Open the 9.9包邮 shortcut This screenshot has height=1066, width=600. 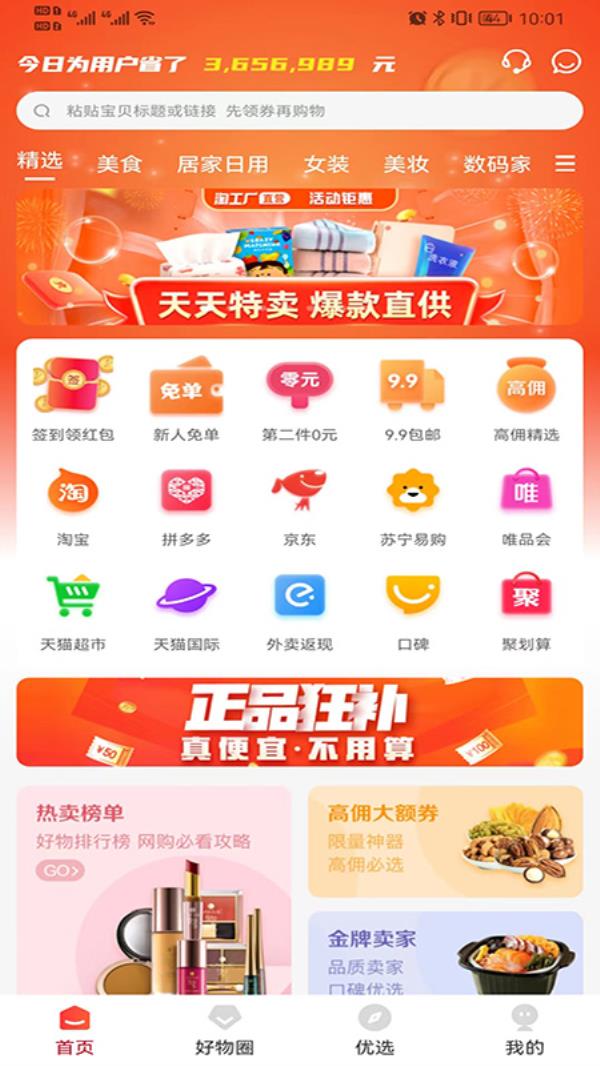tap(412, 399)
